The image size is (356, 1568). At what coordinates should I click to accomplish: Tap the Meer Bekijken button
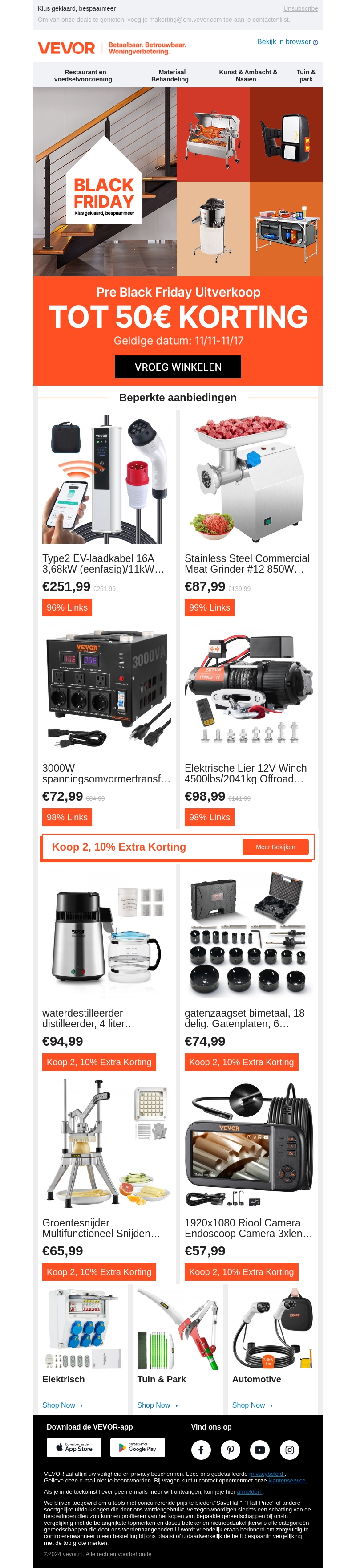point(275,847)
